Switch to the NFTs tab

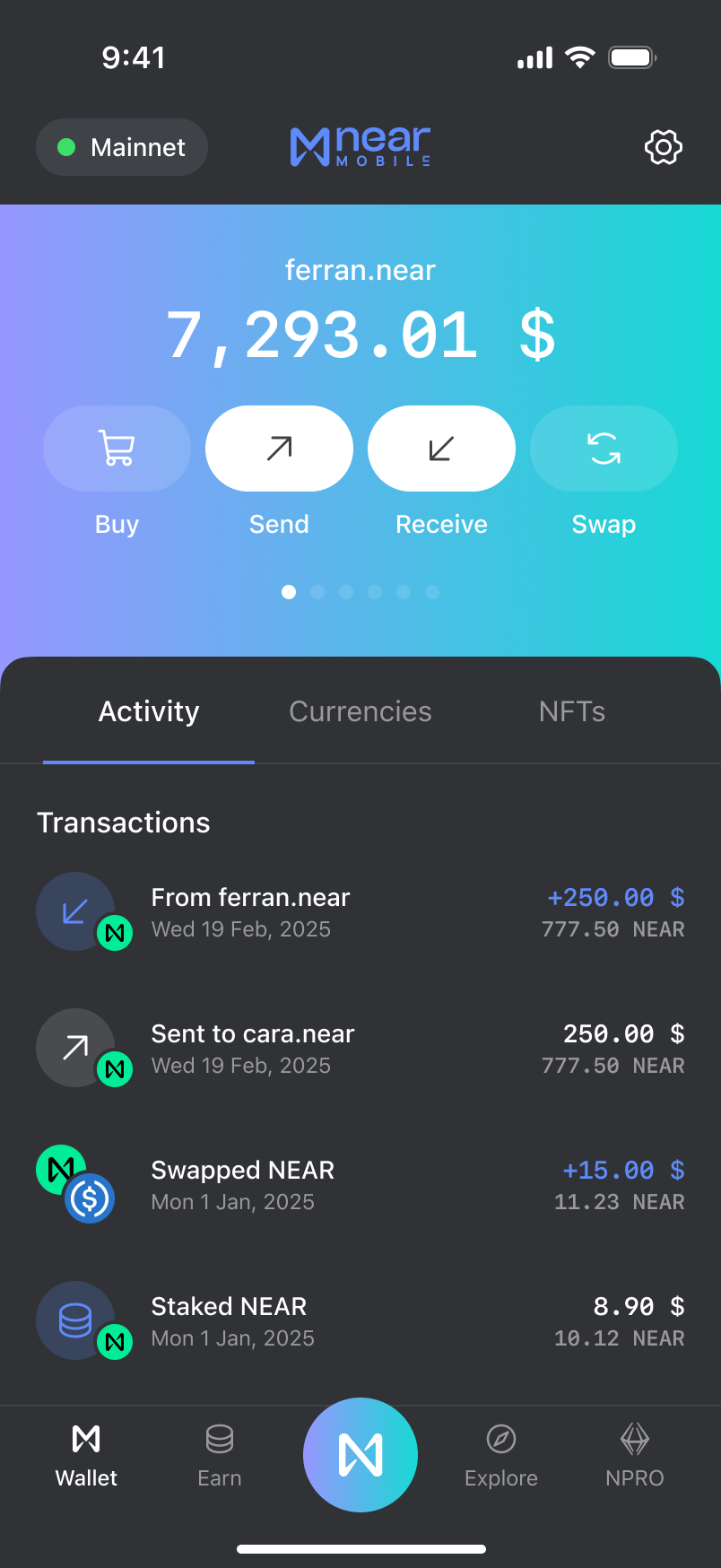point(572,711)
